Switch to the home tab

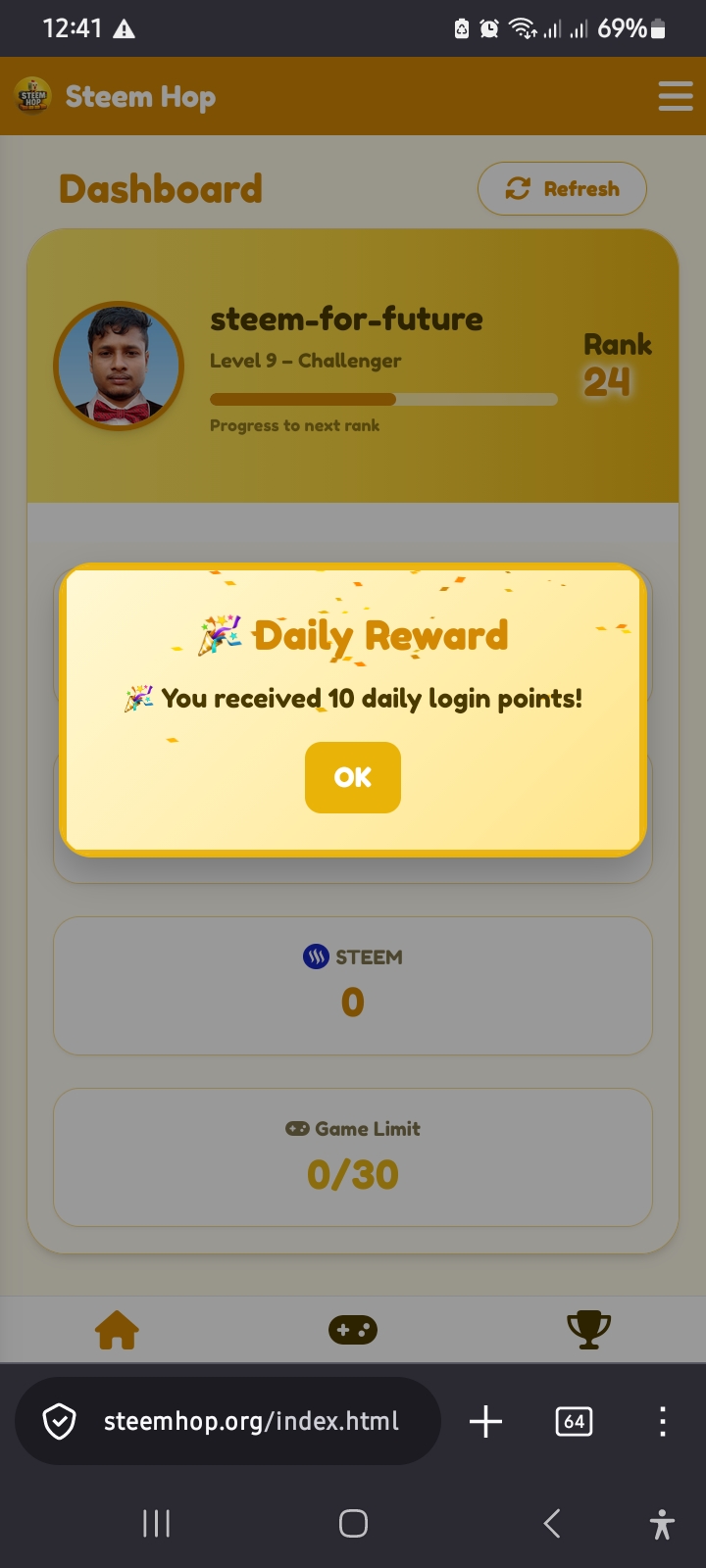pyautogui.click(x=117, y=1330)
